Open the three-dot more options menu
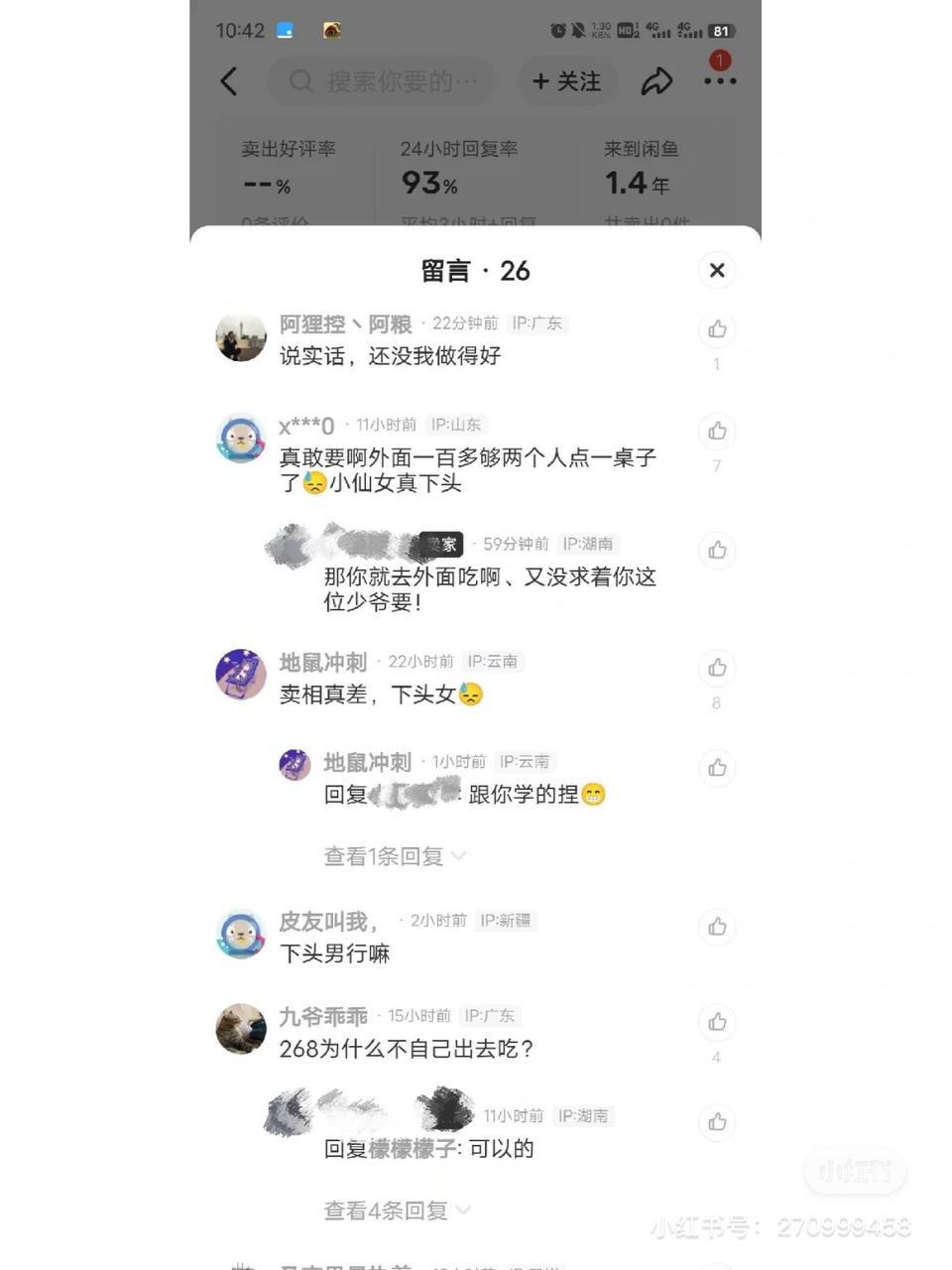The image size is (952, 1270). click(717, 82)
